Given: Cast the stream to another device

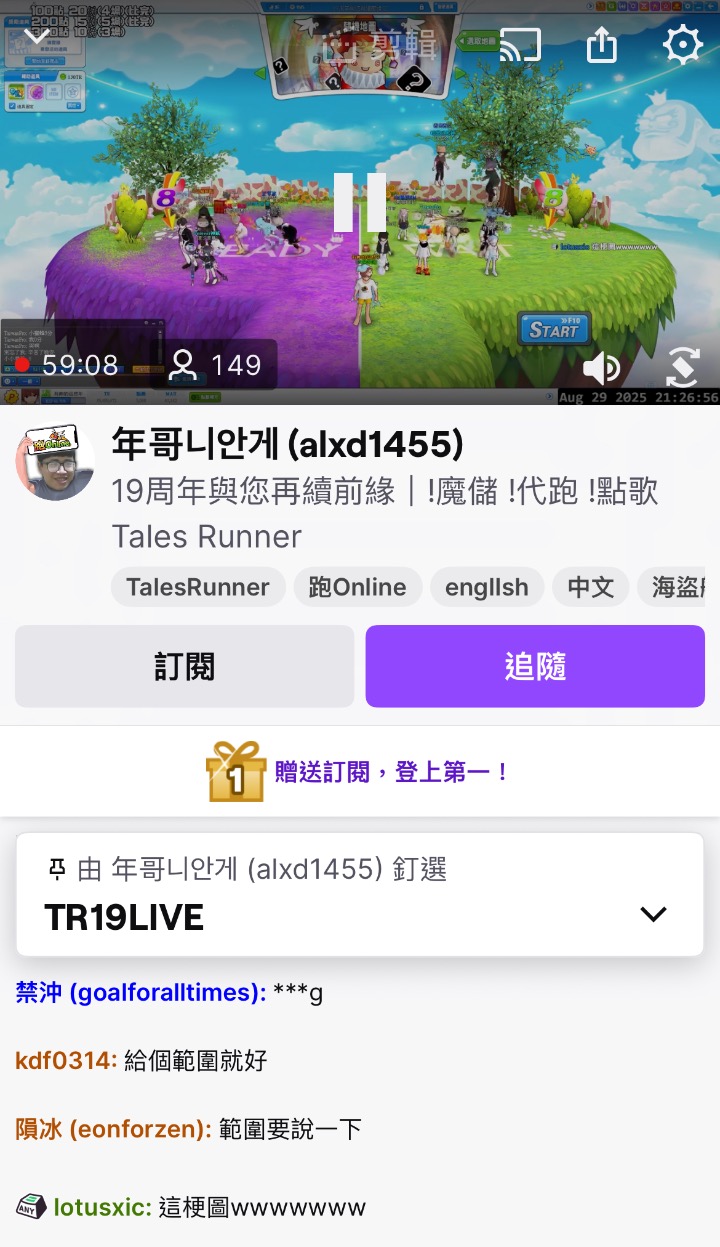Looking at the screenshot, I should [520, 44].
